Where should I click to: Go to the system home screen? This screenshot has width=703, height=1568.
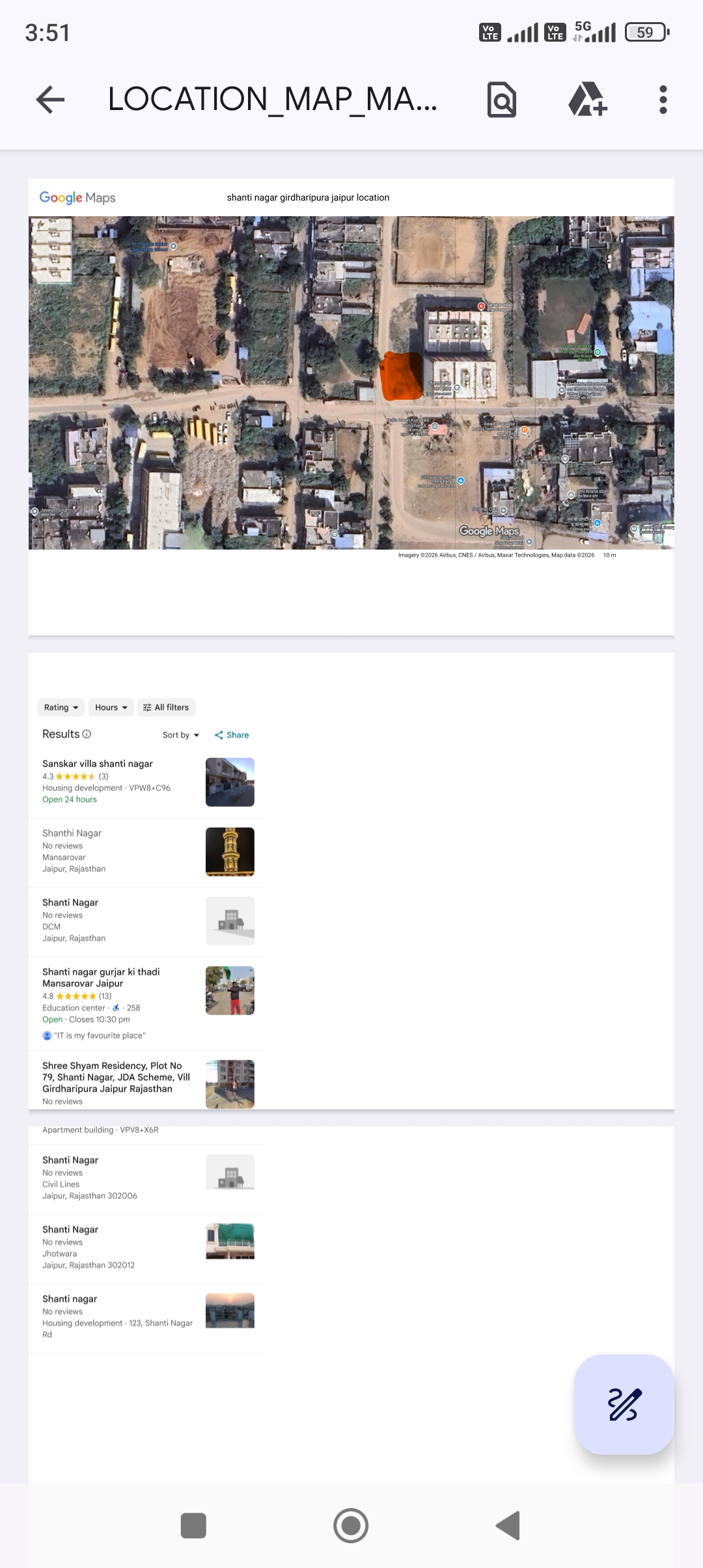pos(351,1525)
